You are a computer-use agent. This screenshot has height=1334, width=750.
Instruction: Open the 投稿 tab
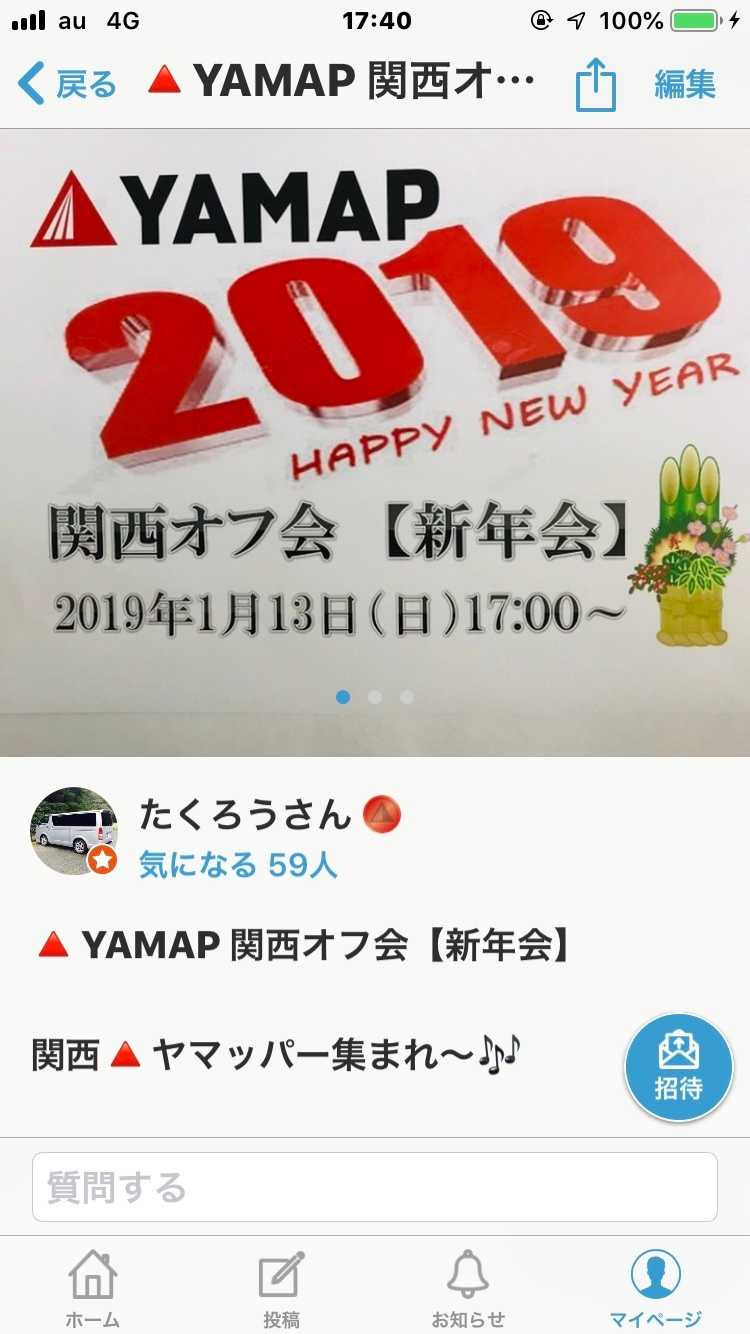(281, 1289)
